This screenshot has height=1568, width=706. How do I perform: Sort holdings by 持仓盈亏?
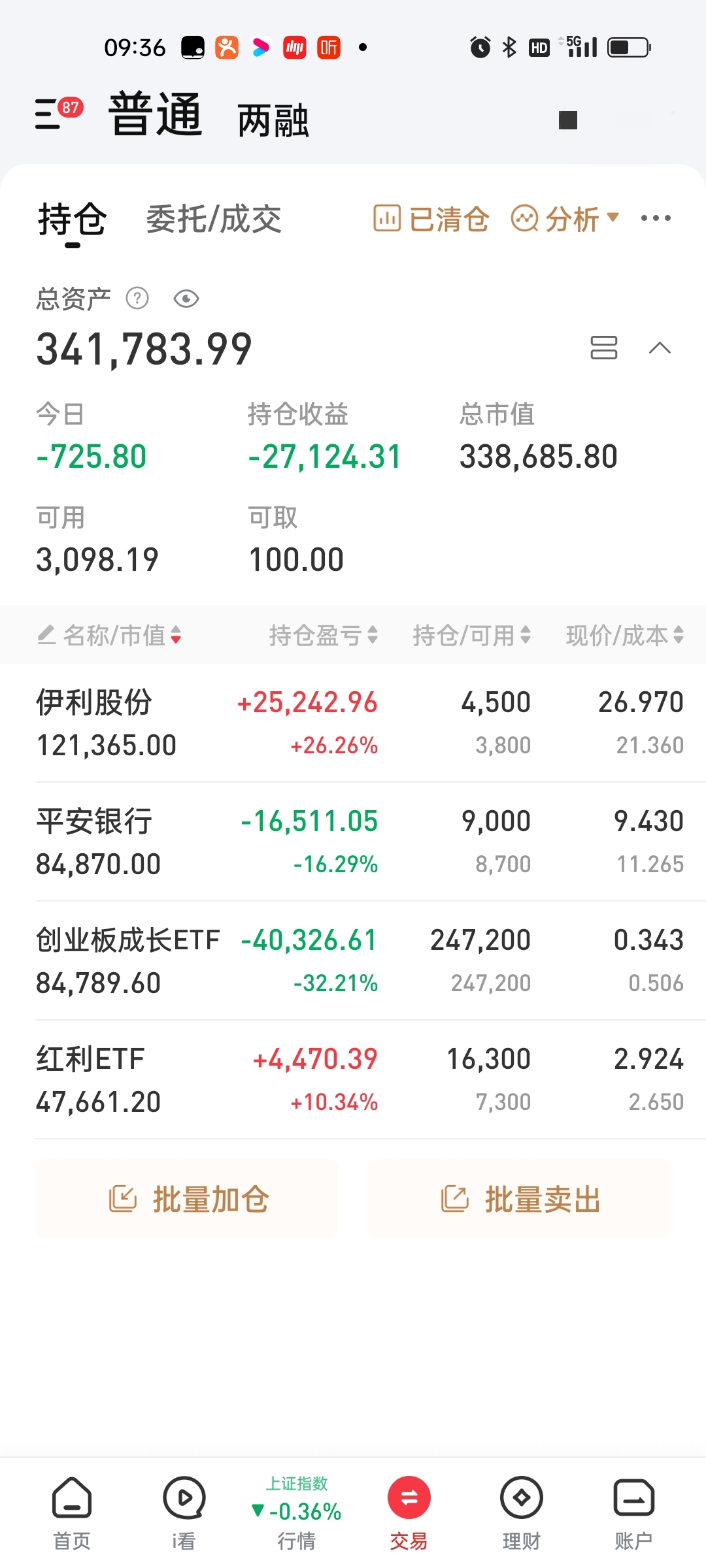tap(323, 635)
